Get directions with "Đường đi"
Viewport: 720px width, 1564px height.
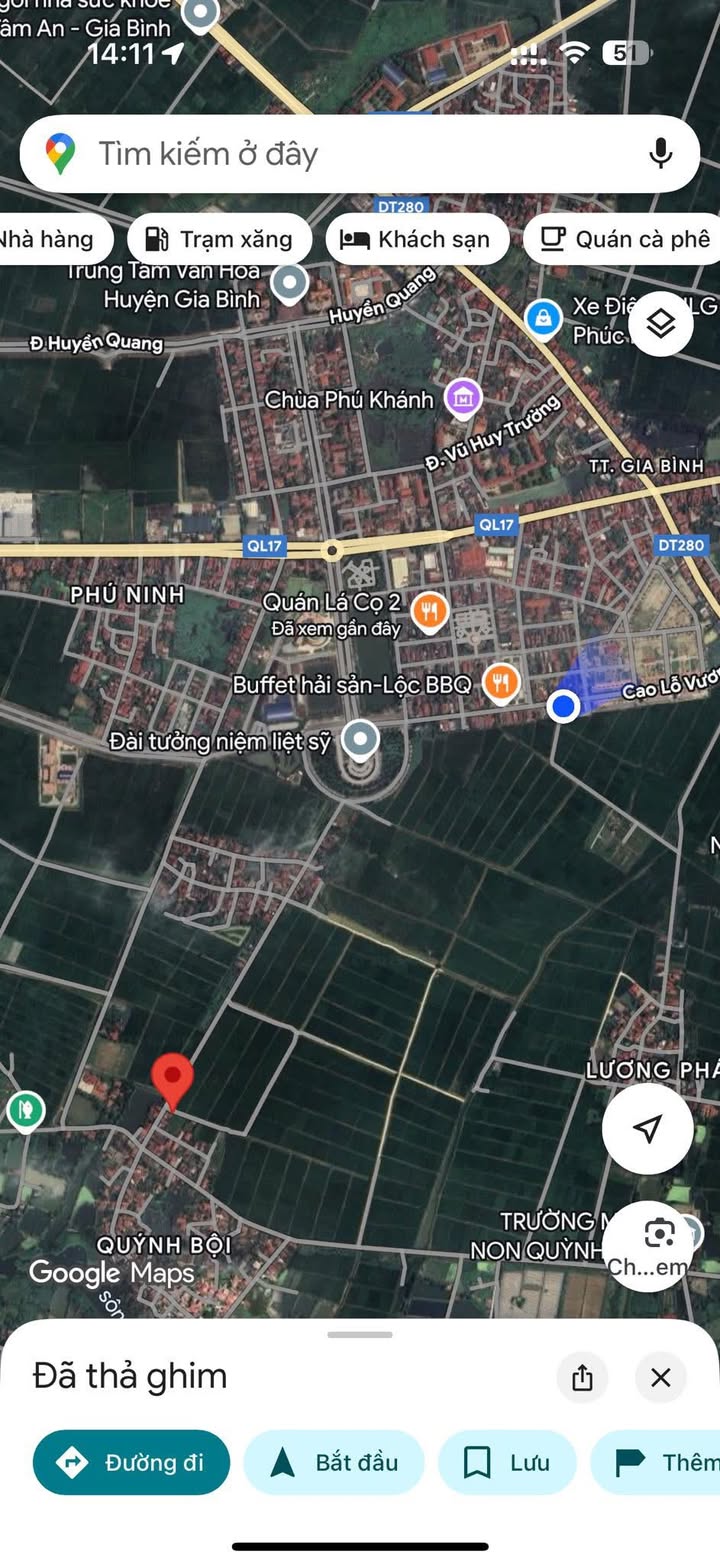(132, 1463)
